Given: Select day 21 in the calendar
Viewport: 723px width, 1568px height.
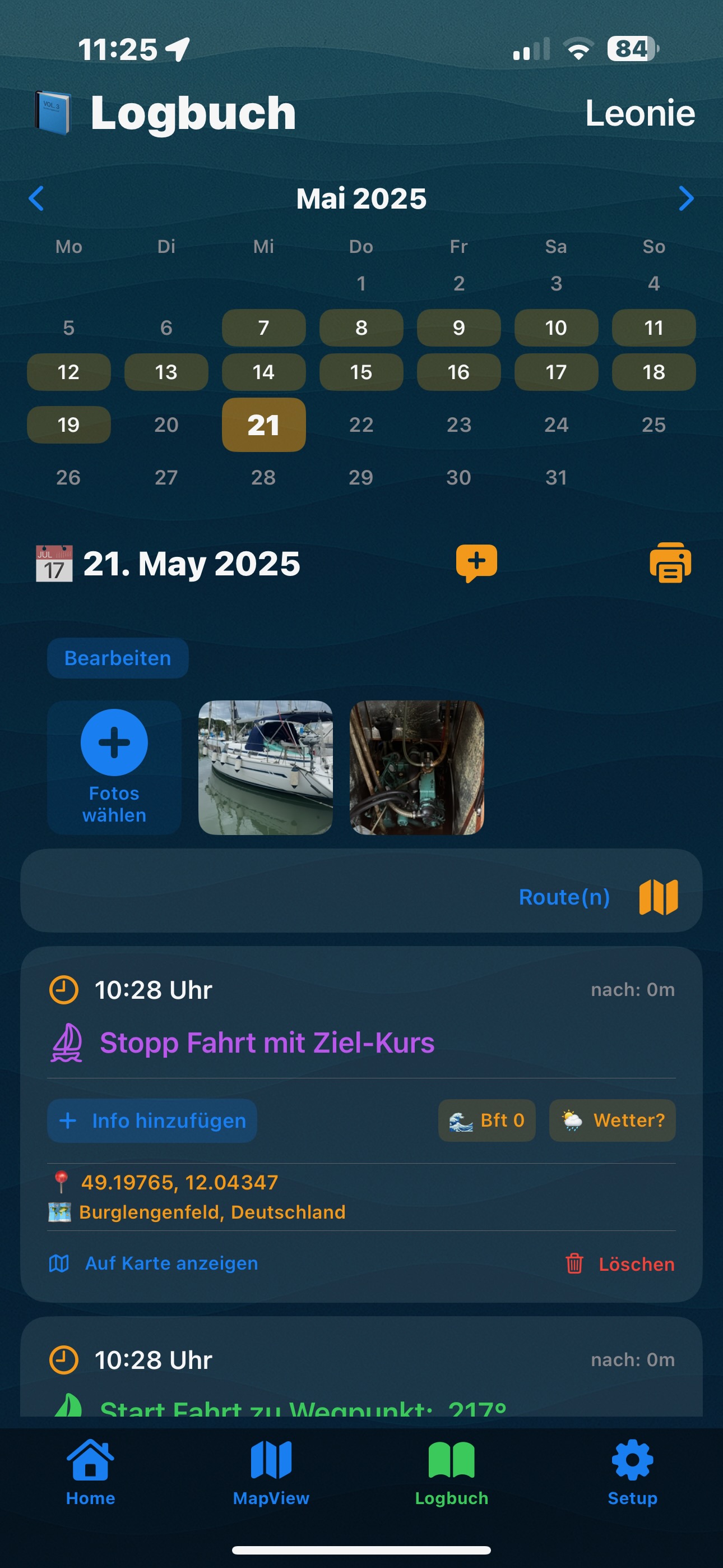Looking at the screenshot, I should point(263,425).
